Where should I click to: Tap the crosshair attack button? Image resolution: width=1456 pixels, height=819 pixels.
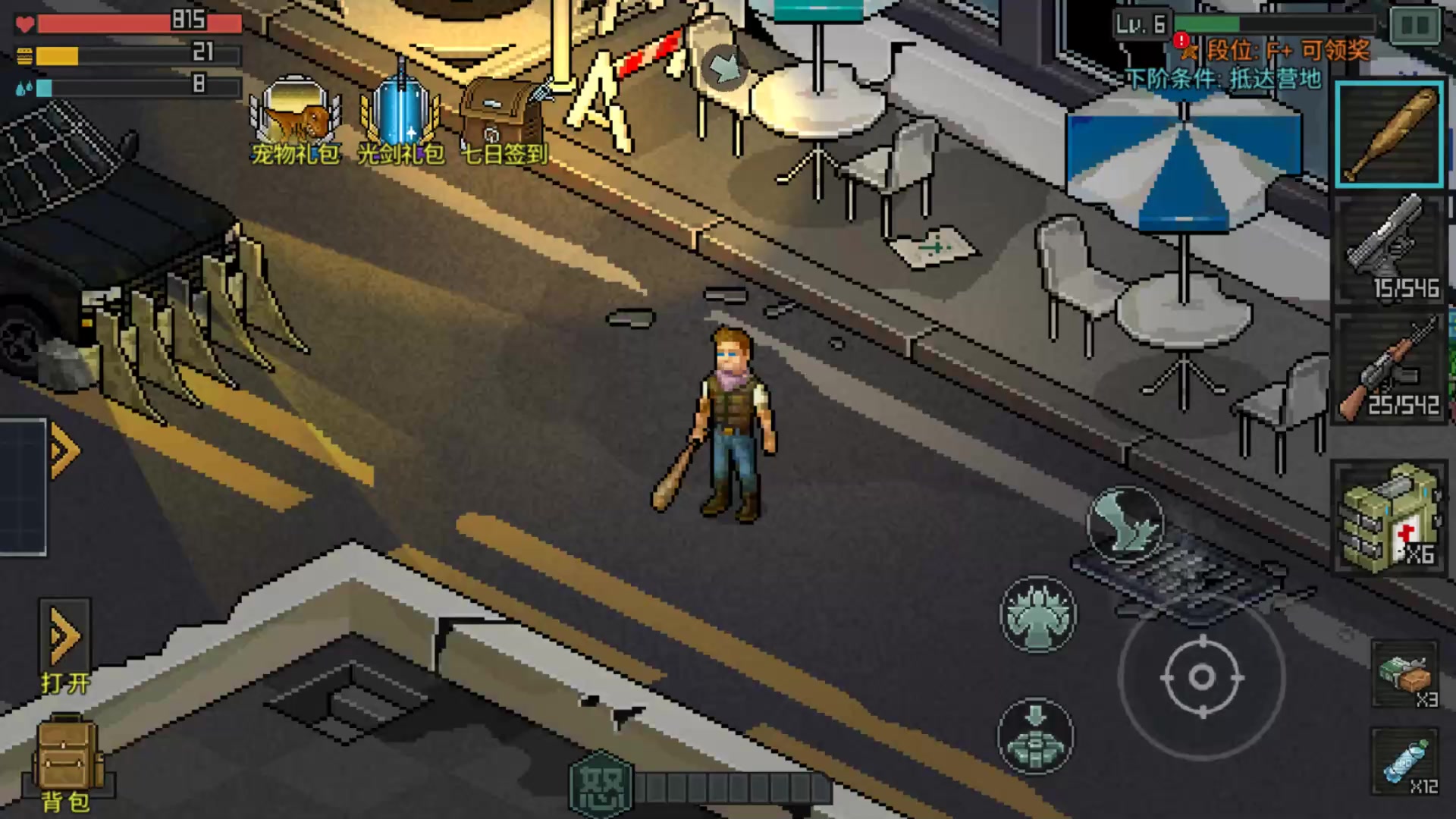click(1202, 677)
